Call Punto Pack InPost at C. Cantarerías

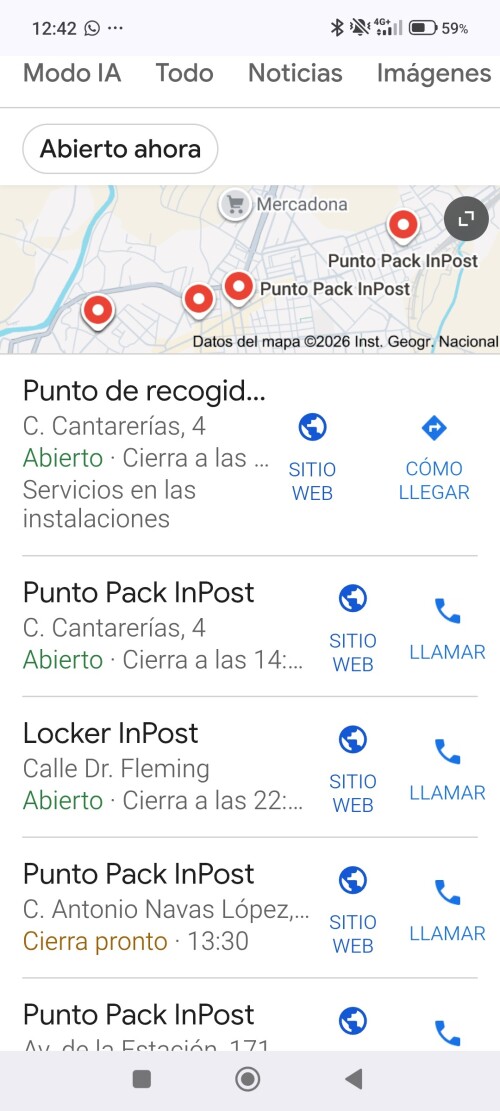click(x=448, y=628)
